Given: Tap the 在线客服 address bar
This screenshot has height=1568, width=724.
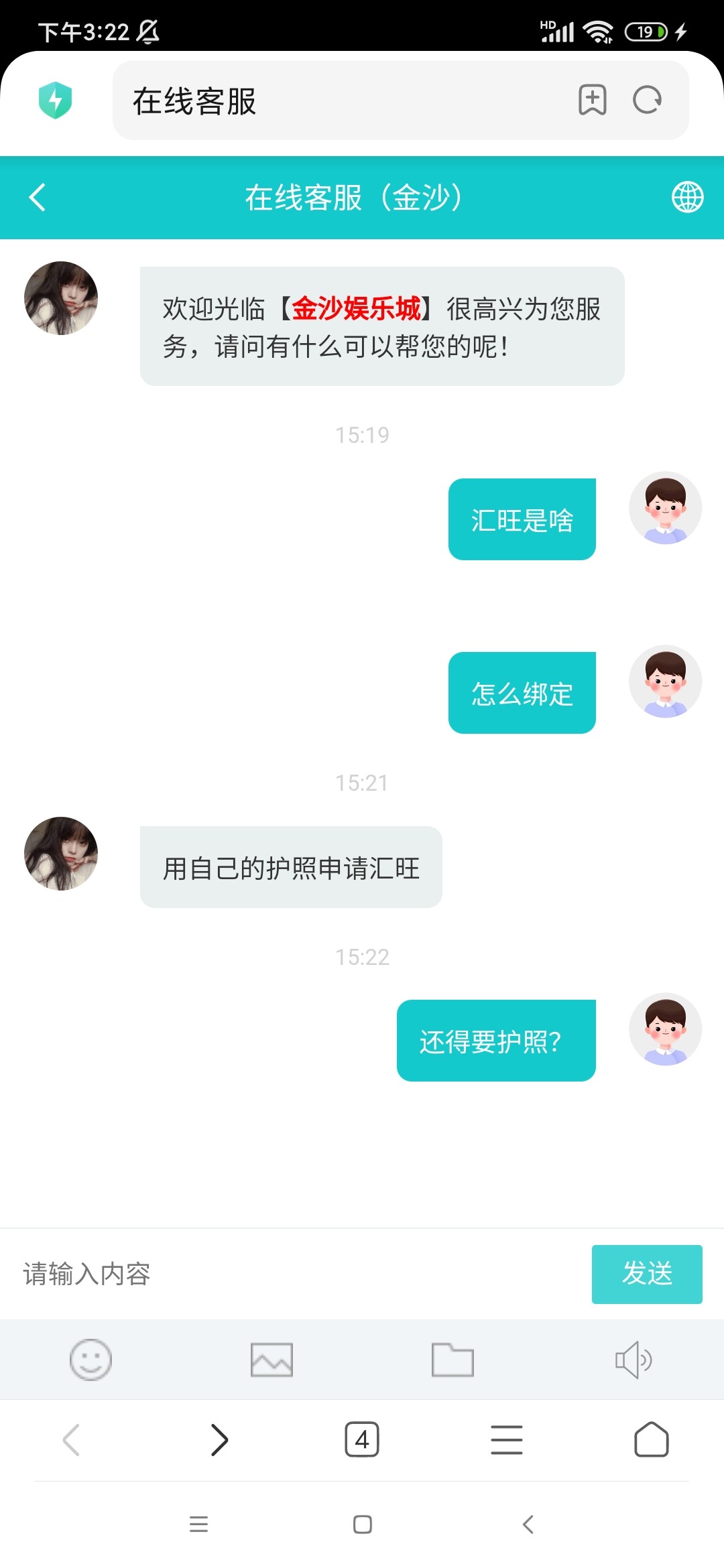Looking at the screenshot, I should pos(335,101).
